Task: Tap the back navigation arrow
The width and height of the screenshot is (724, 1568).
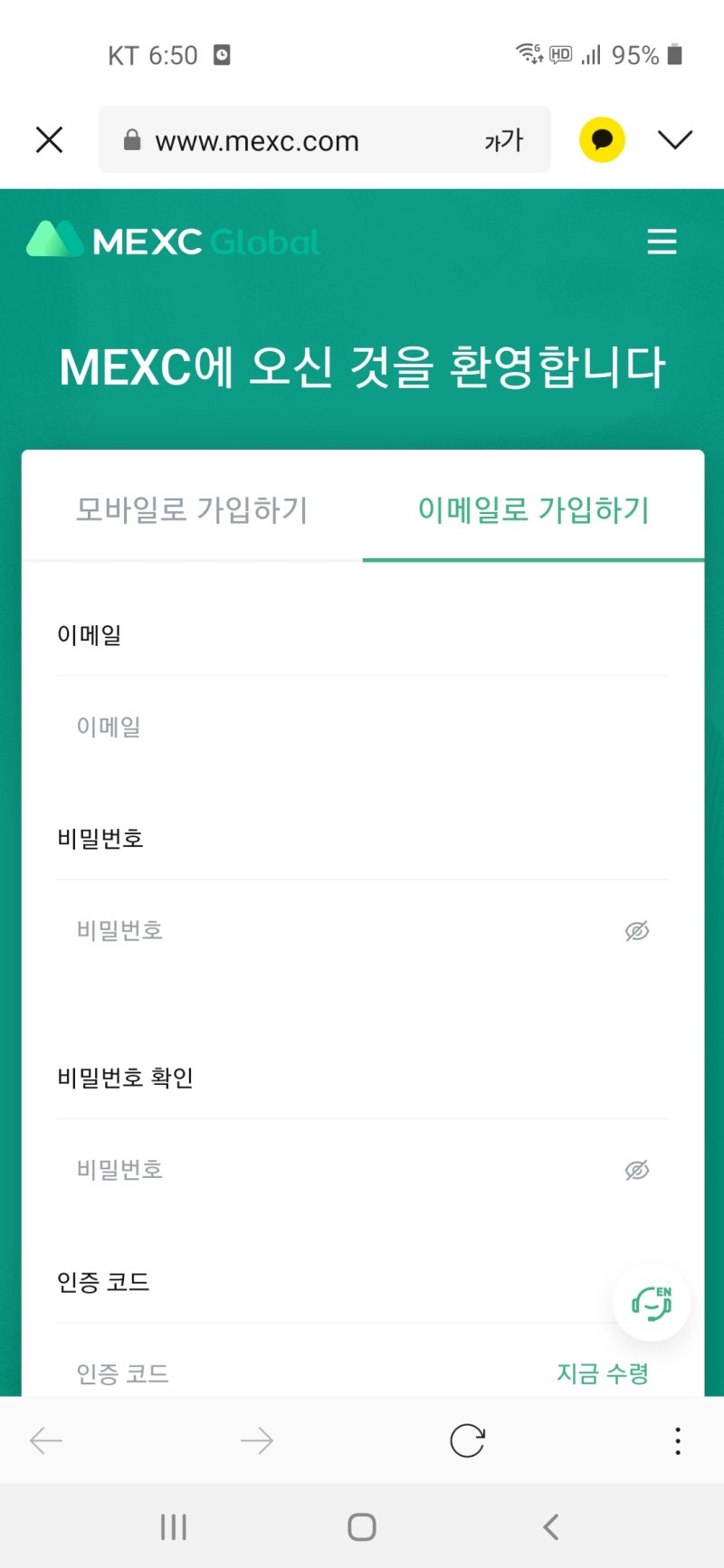Action: (46, 1440)
